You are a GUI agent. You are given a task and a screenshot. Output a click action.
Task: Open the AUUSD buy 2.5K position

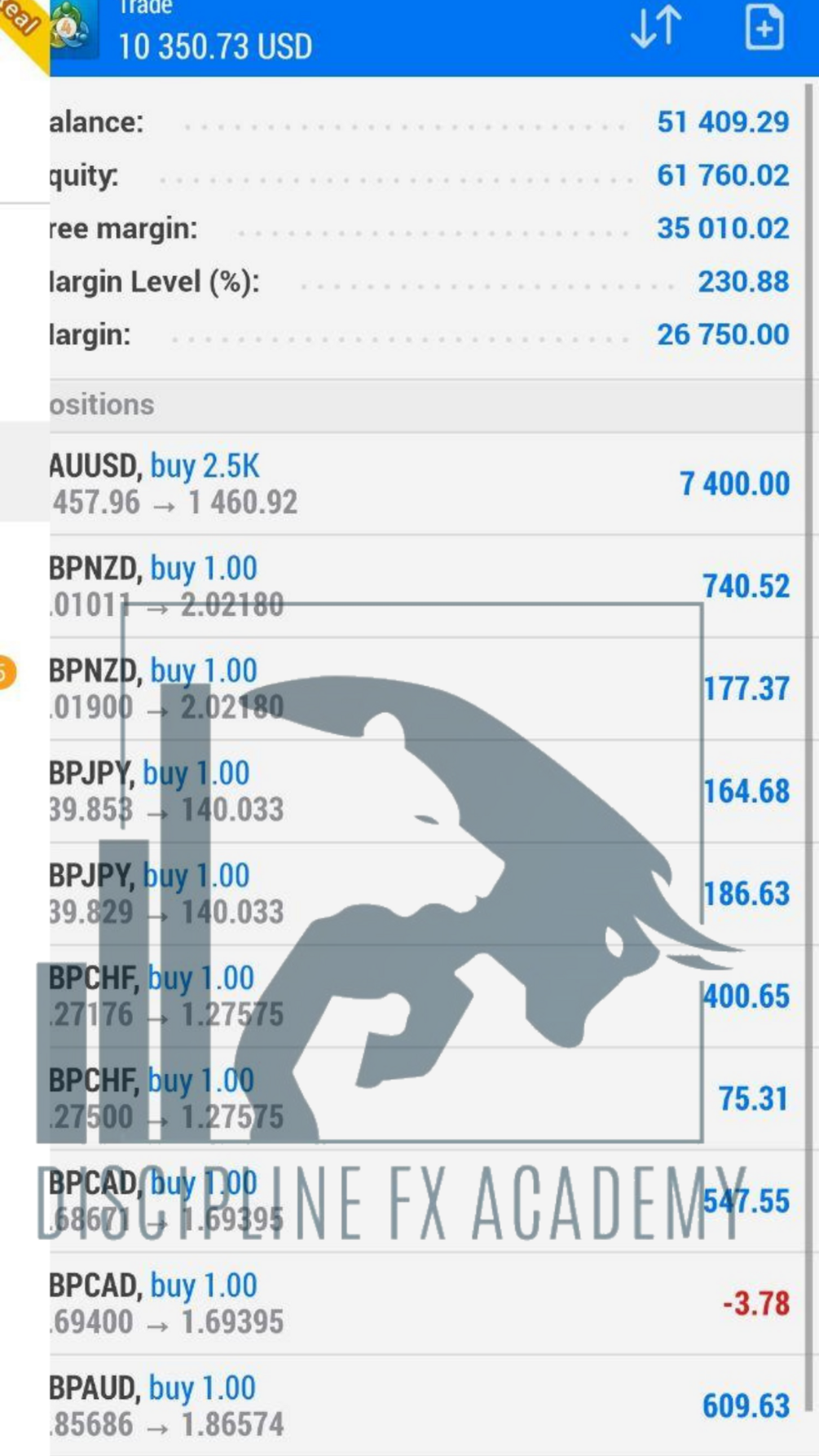(420, 484)
